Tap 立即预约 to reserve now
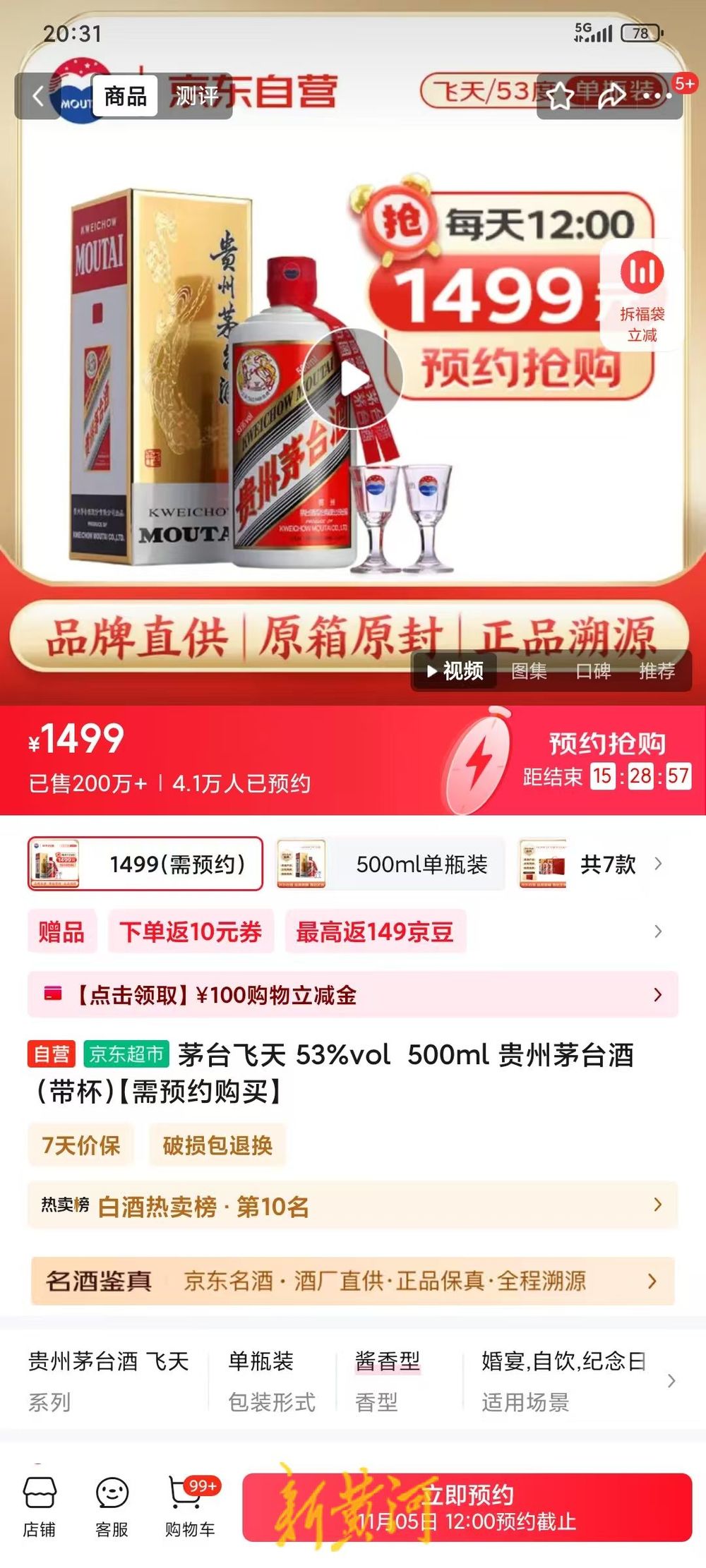706x1568 pixels. click(467, 1506)
